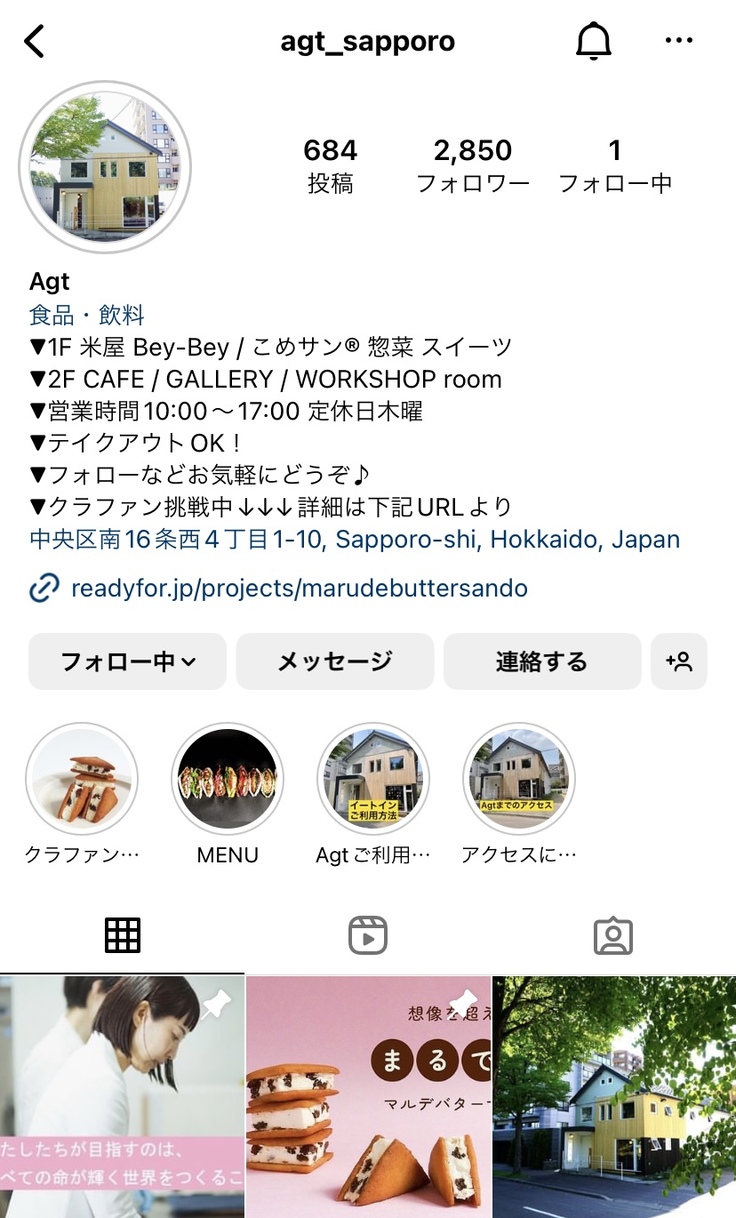Go back using the top-left arrow
The image size is (736, 1218).
[x=35, y=42]
